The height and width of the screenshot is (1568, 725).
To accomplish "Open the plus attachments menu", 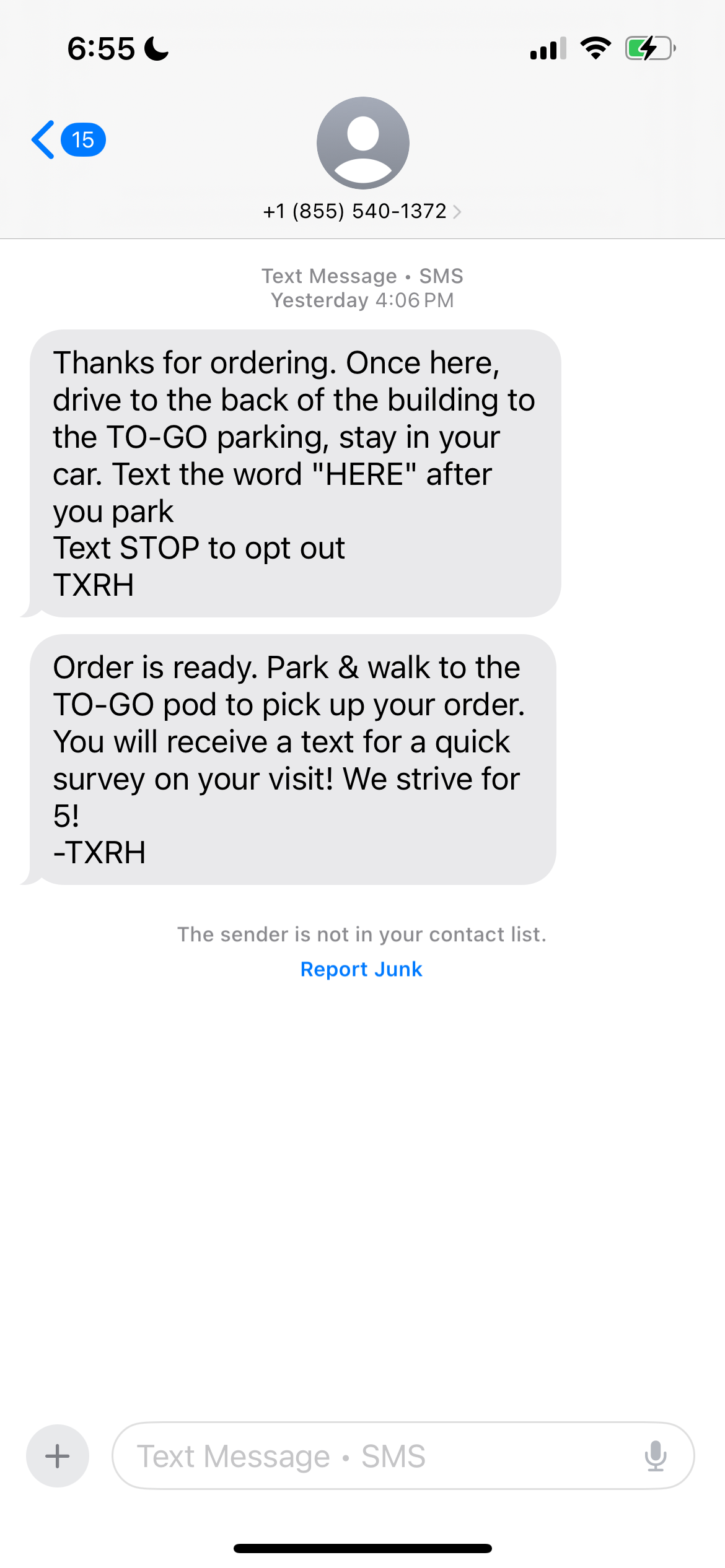I will 58,1456.
